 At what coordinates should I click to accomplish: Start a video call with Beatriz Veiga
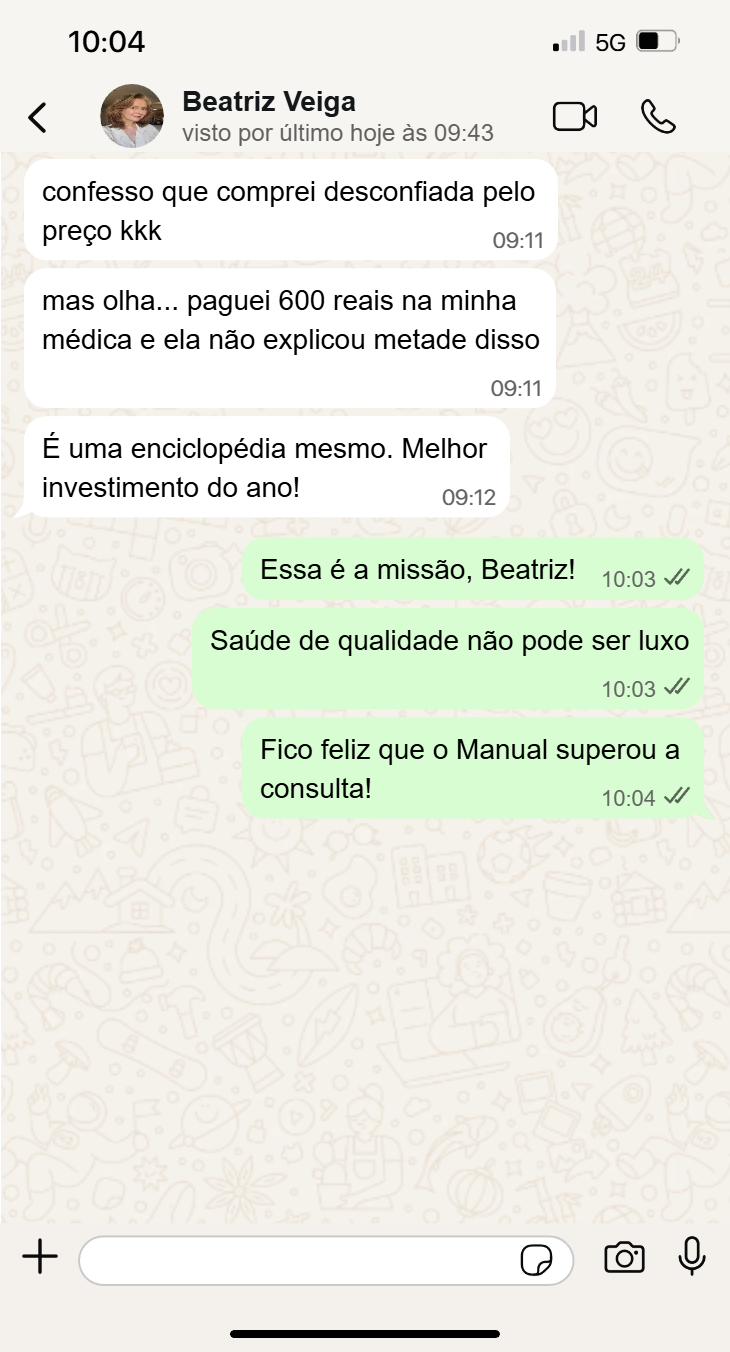(x=574, y=116)
